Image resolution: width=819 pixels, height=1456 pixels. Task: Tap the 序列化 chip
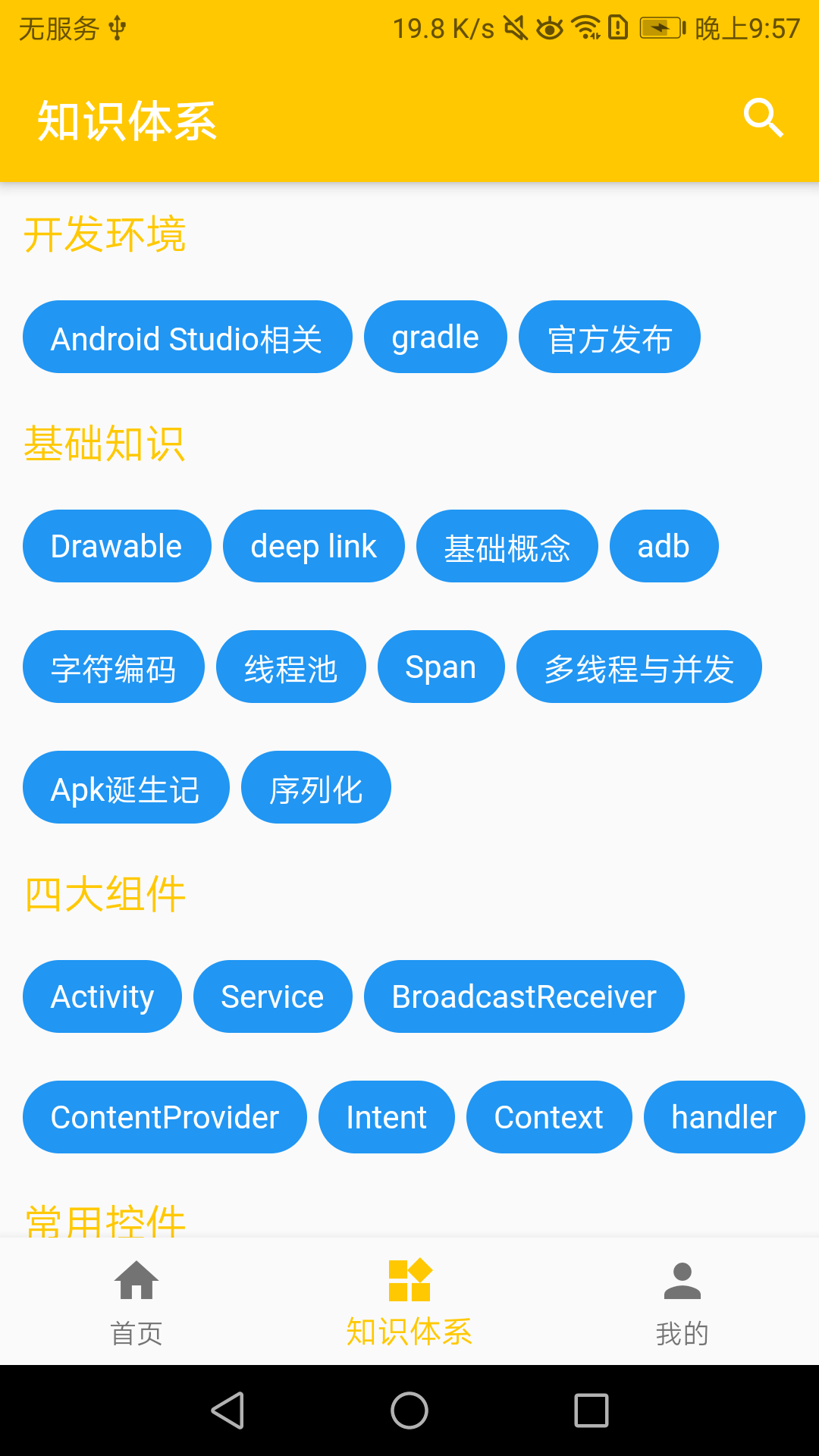click(x=316, y=787)
